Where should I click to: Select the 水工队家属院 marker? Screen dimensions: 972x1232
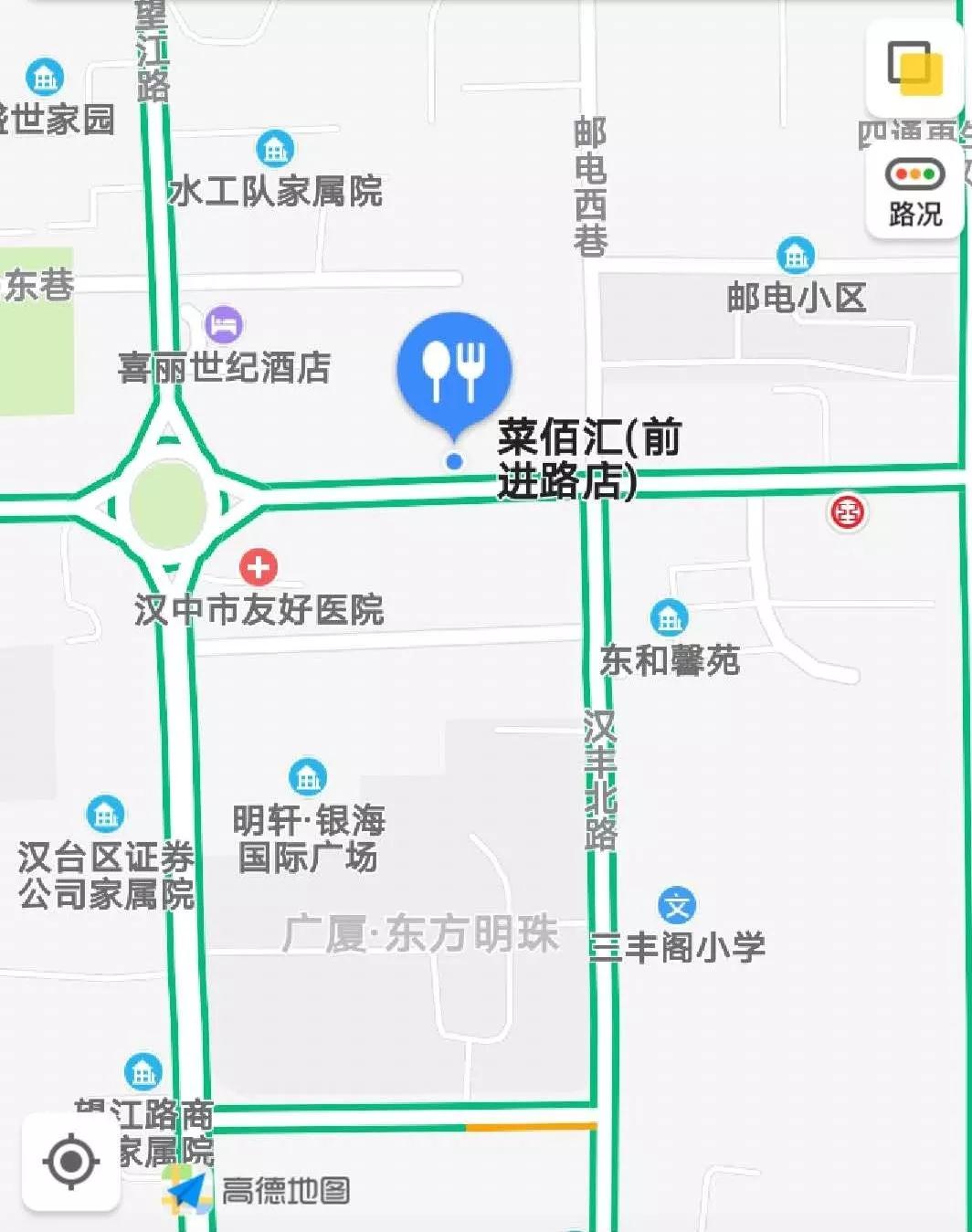coord(275,149)
